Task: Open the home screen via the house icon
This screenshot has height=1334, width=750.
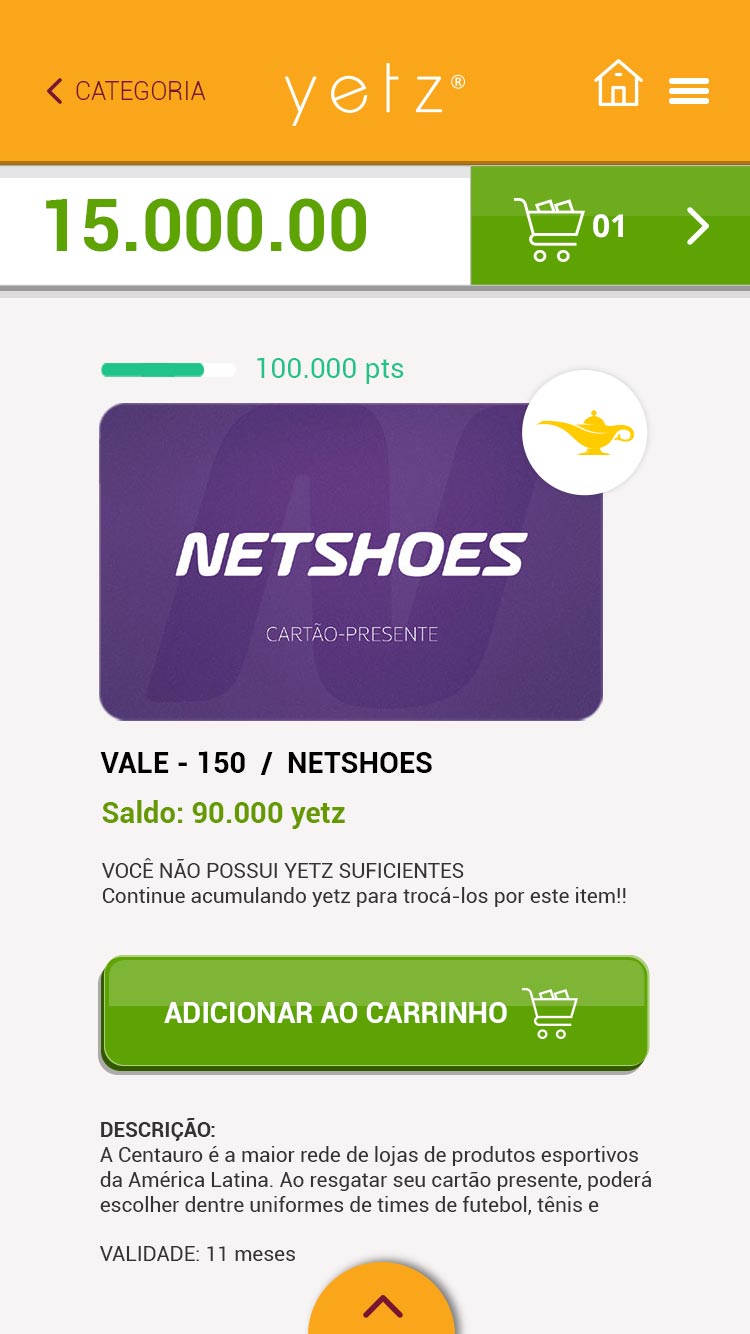Action: click(618, 89)
